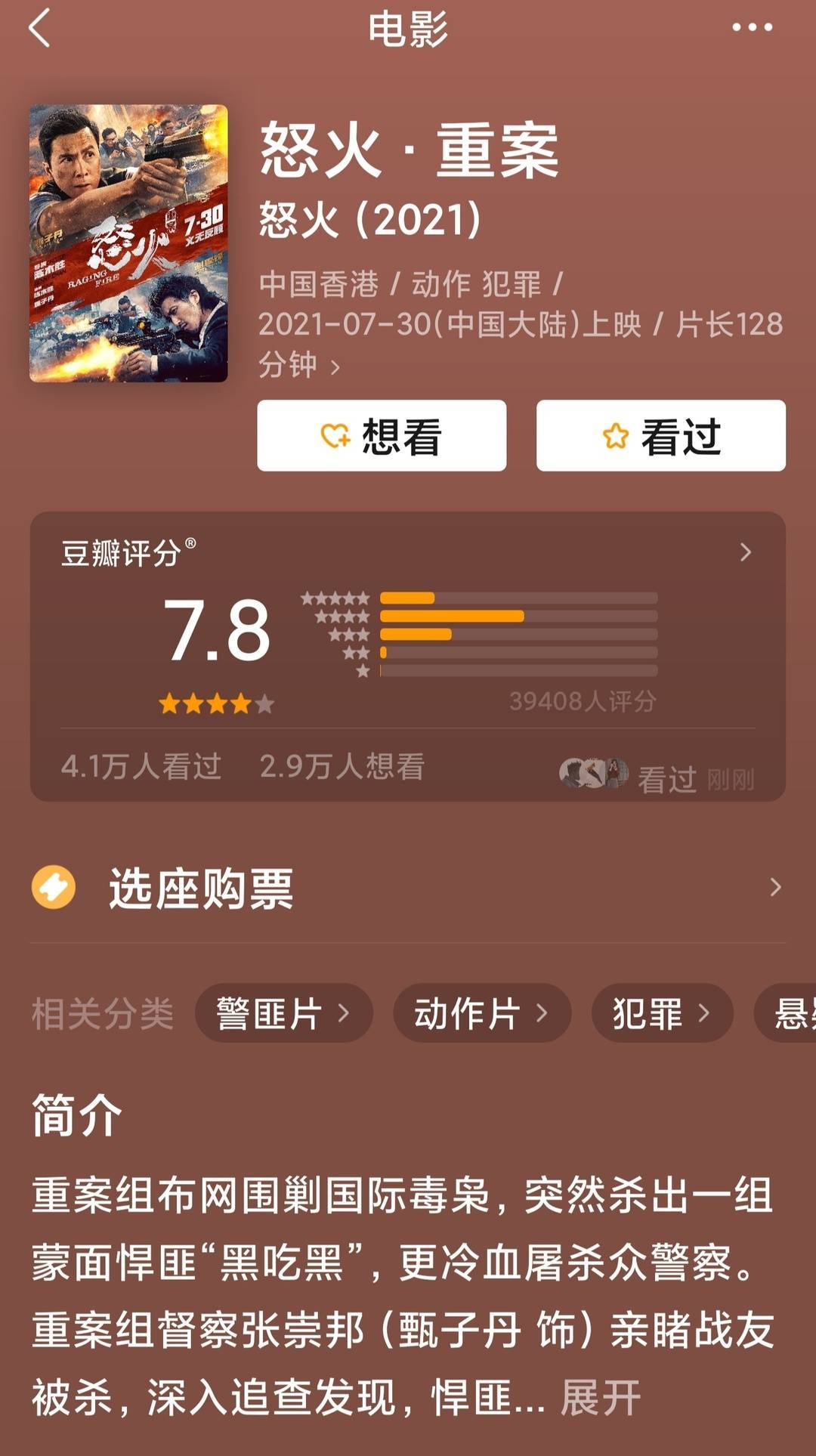Click the user avatars next to 看过 刚刚

tap(593, 774)
